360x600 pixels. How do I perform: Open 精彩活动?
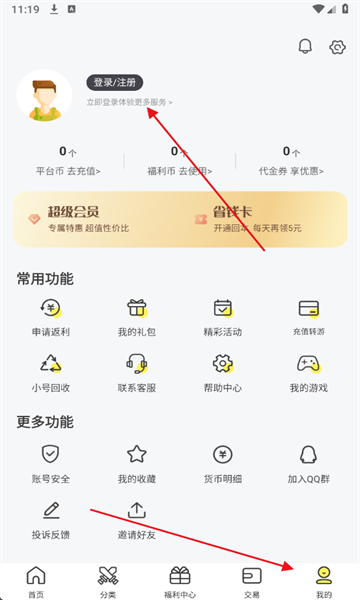pos(223,318)
